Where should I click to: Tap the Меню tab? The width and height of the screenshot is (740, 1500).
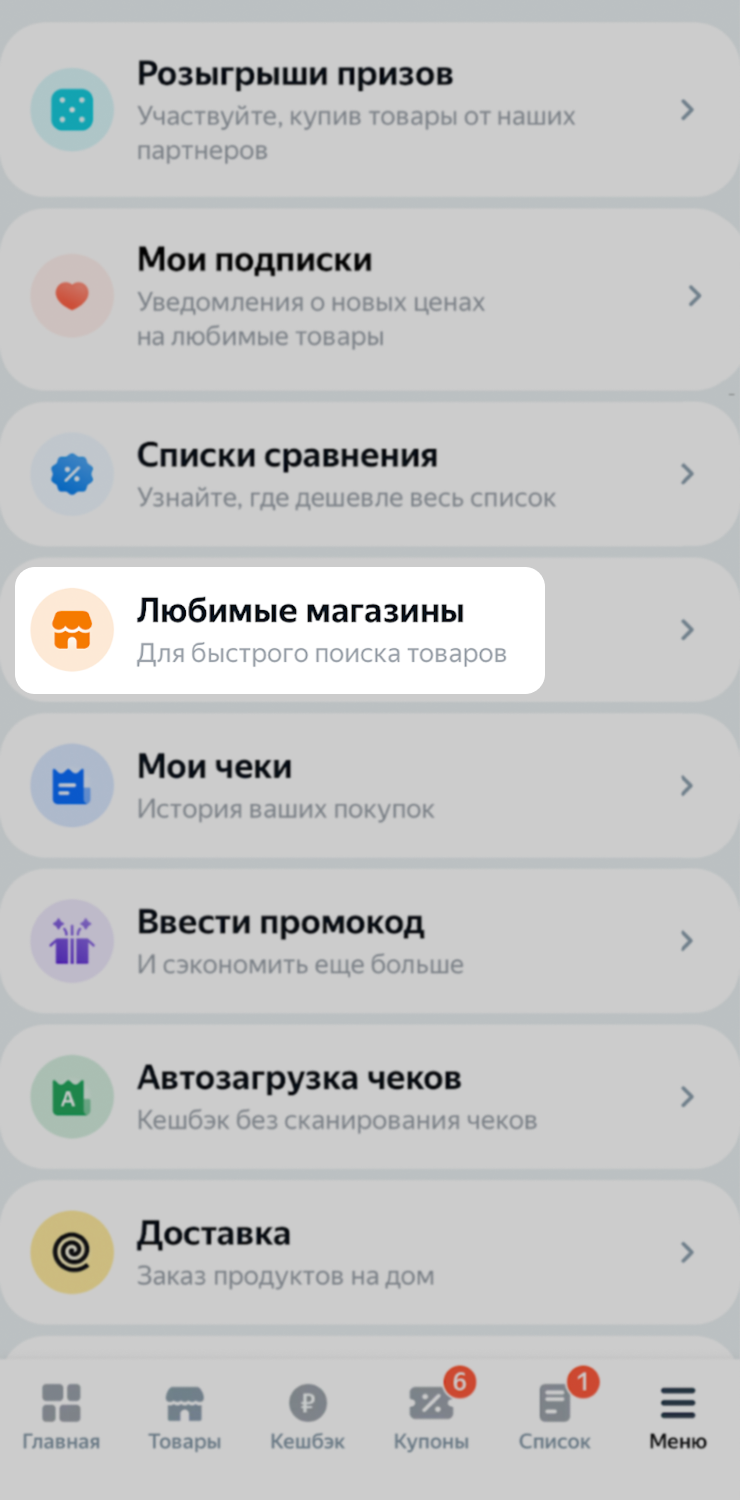coord(678,1417)
